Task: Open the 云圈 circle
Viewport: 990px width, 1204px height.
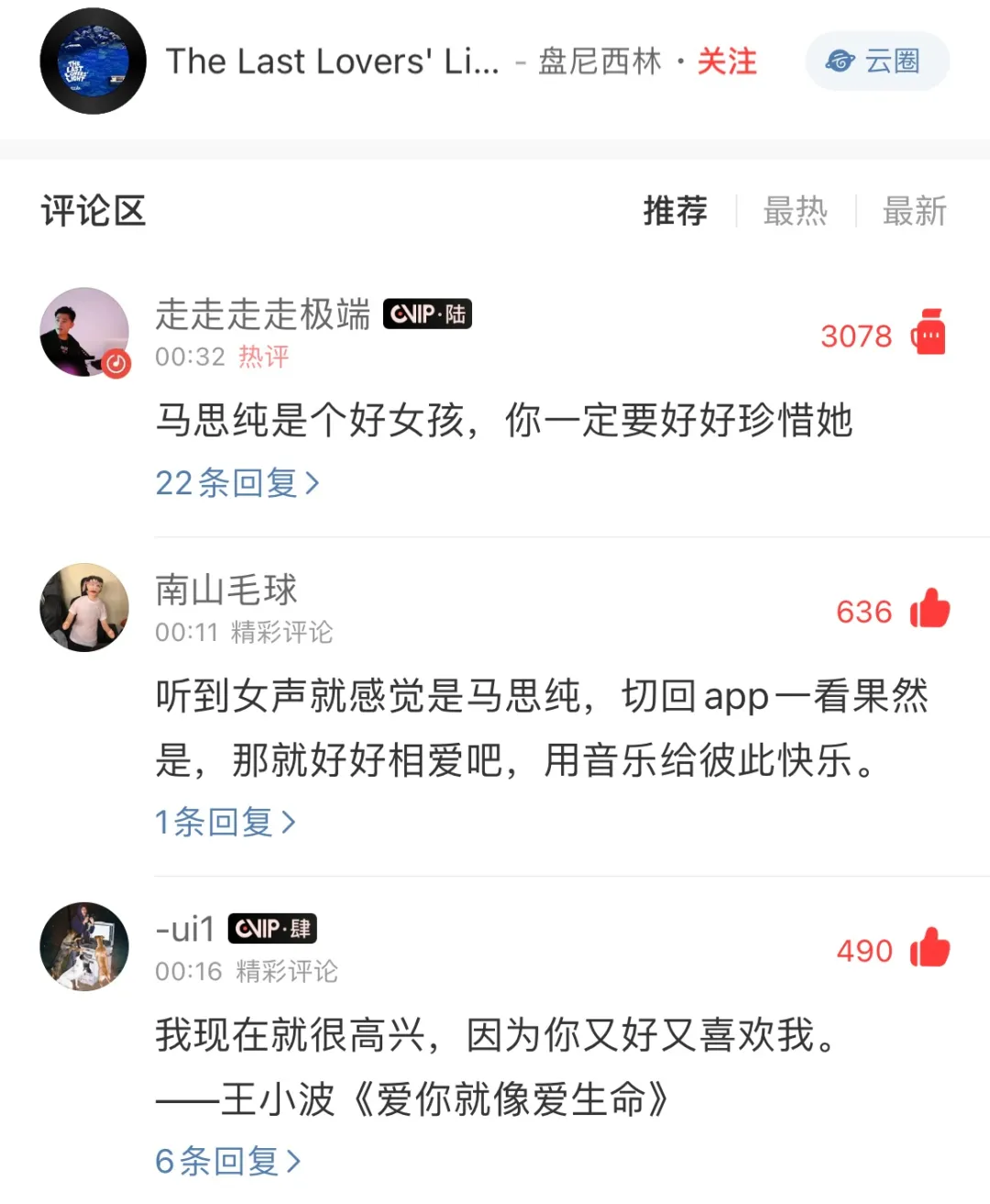Action: click(x=875, y=61)
